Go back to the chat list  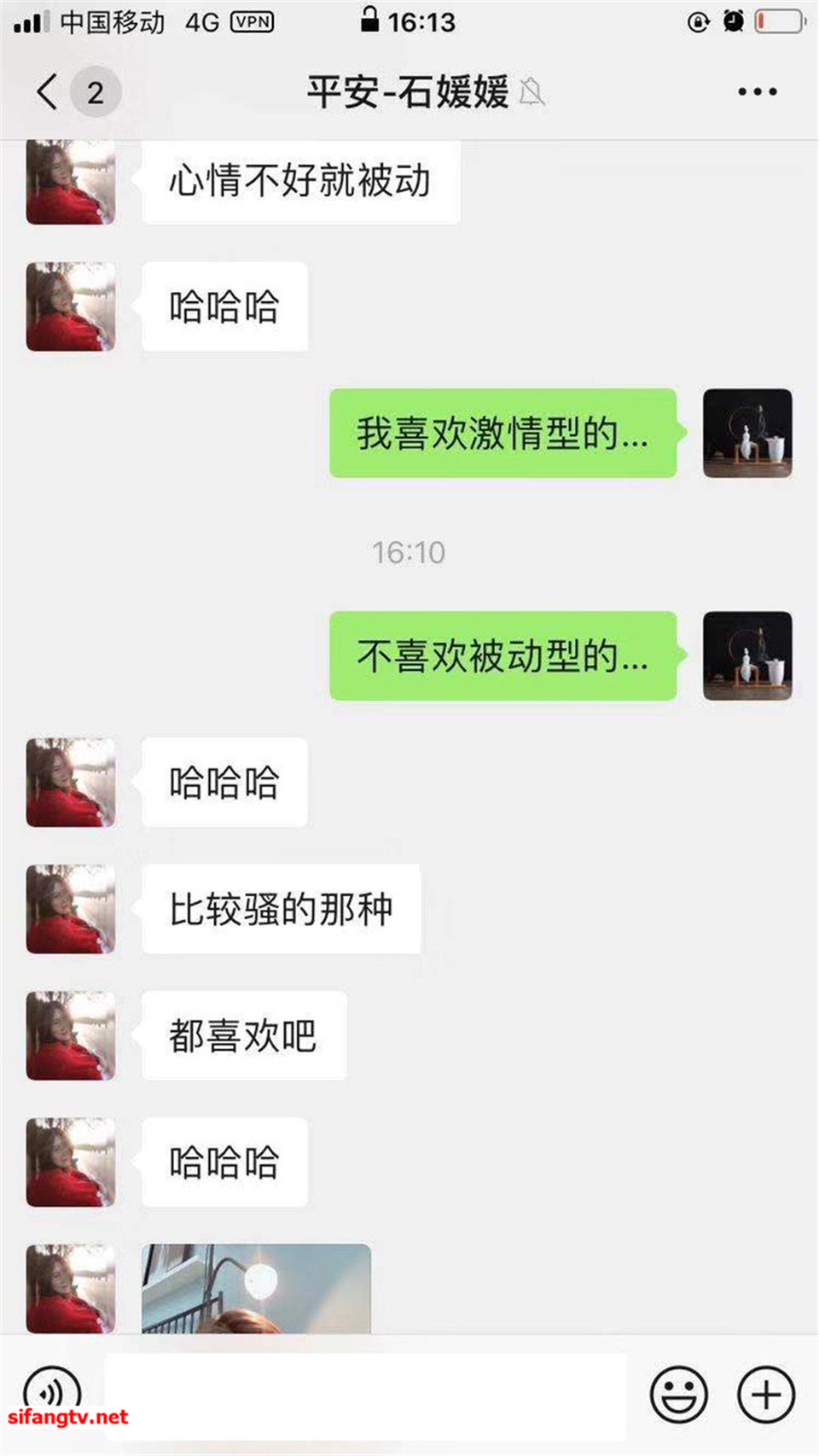(x=49, y=91)
